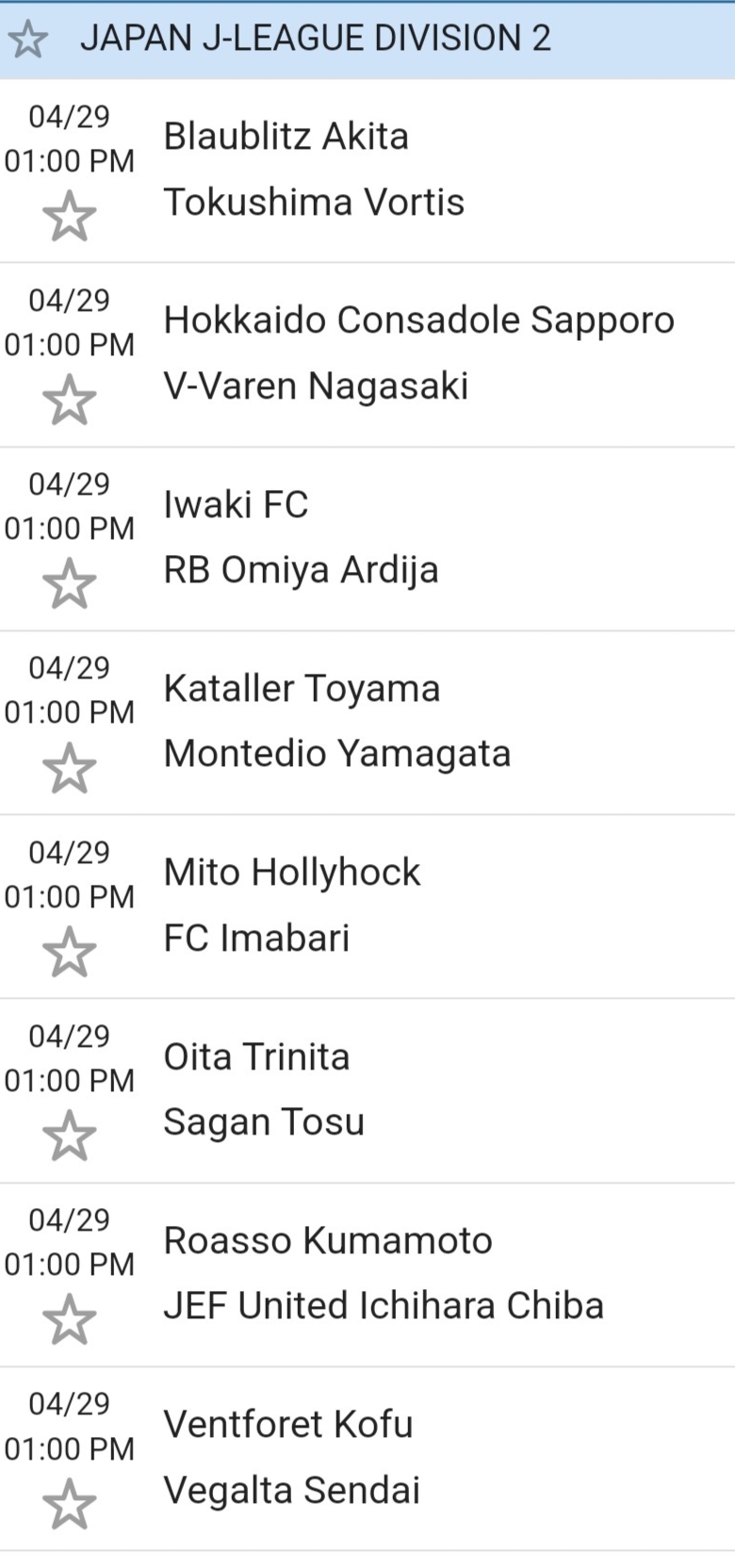Viewport: 735px width, 1568px height.
Task: Add Iwaki FC match to favorites
Action: point(70,584)
